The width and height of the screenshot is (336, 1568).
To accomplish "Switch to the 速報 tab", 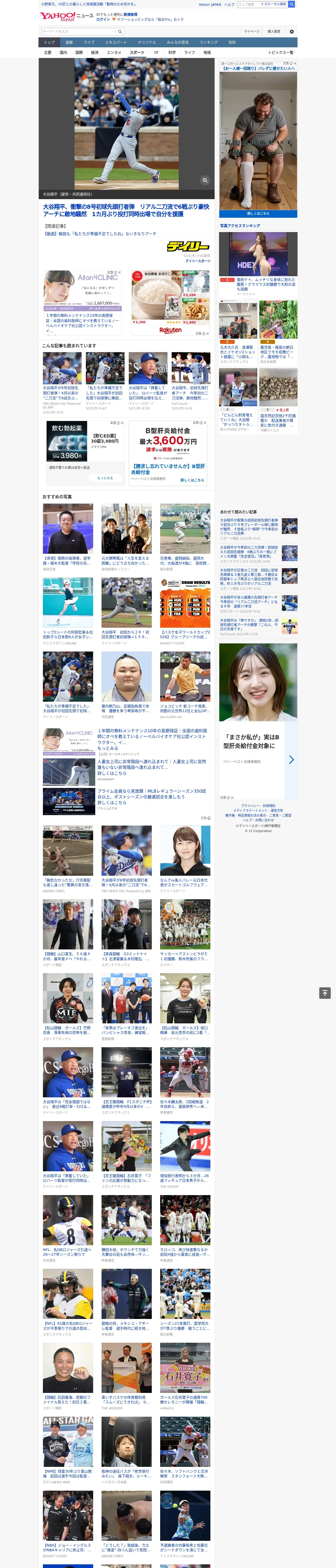I will [x=69, y=43].
